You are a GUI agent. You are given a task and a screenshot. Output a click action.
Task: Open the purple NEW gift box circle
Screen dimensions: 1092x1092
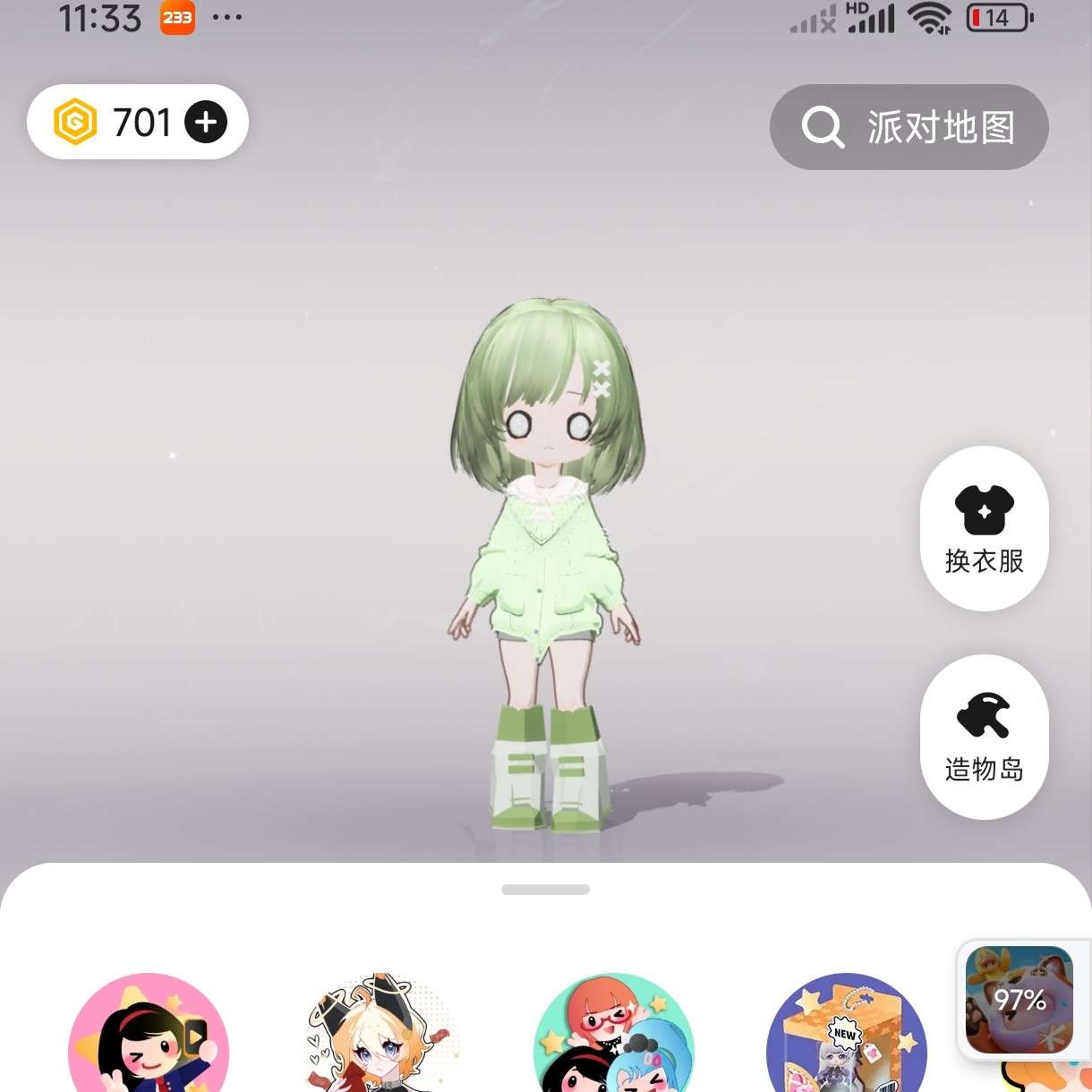coord(846,1038)
